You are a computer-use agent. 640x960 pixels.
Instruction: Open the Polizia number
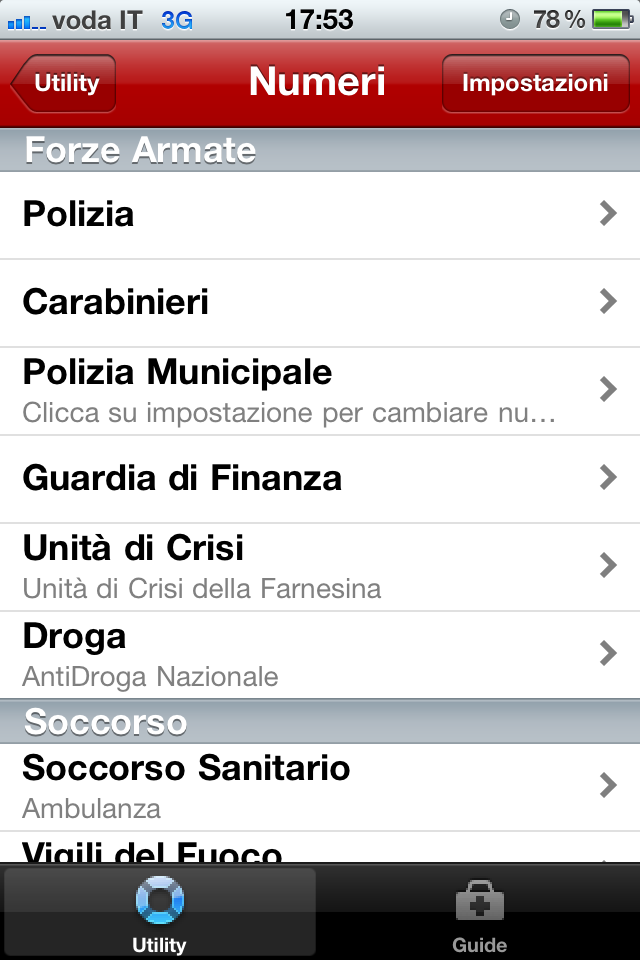pos(320,215)
